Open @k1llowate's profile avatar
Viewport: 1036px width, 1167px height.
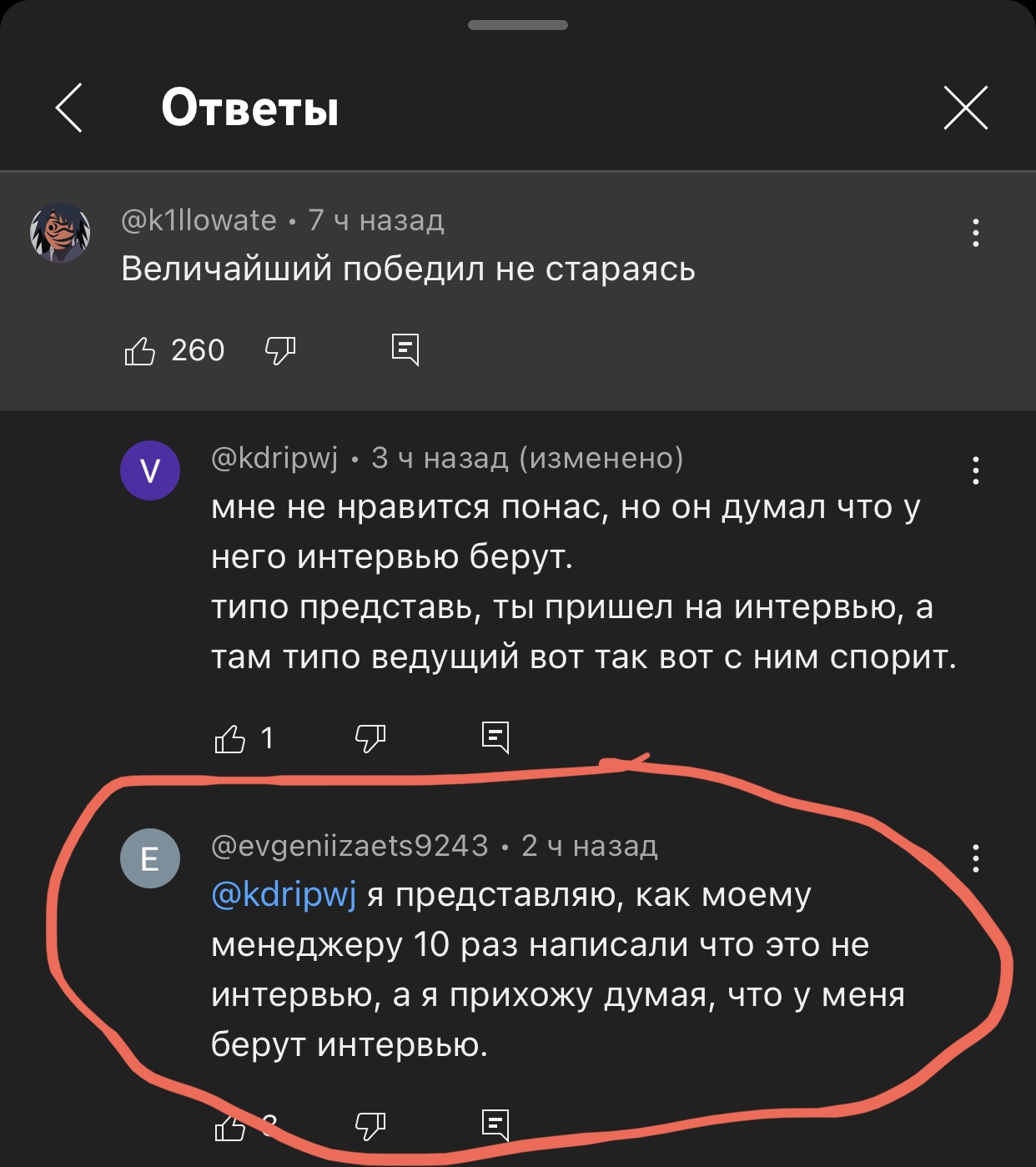click(60, 233)
